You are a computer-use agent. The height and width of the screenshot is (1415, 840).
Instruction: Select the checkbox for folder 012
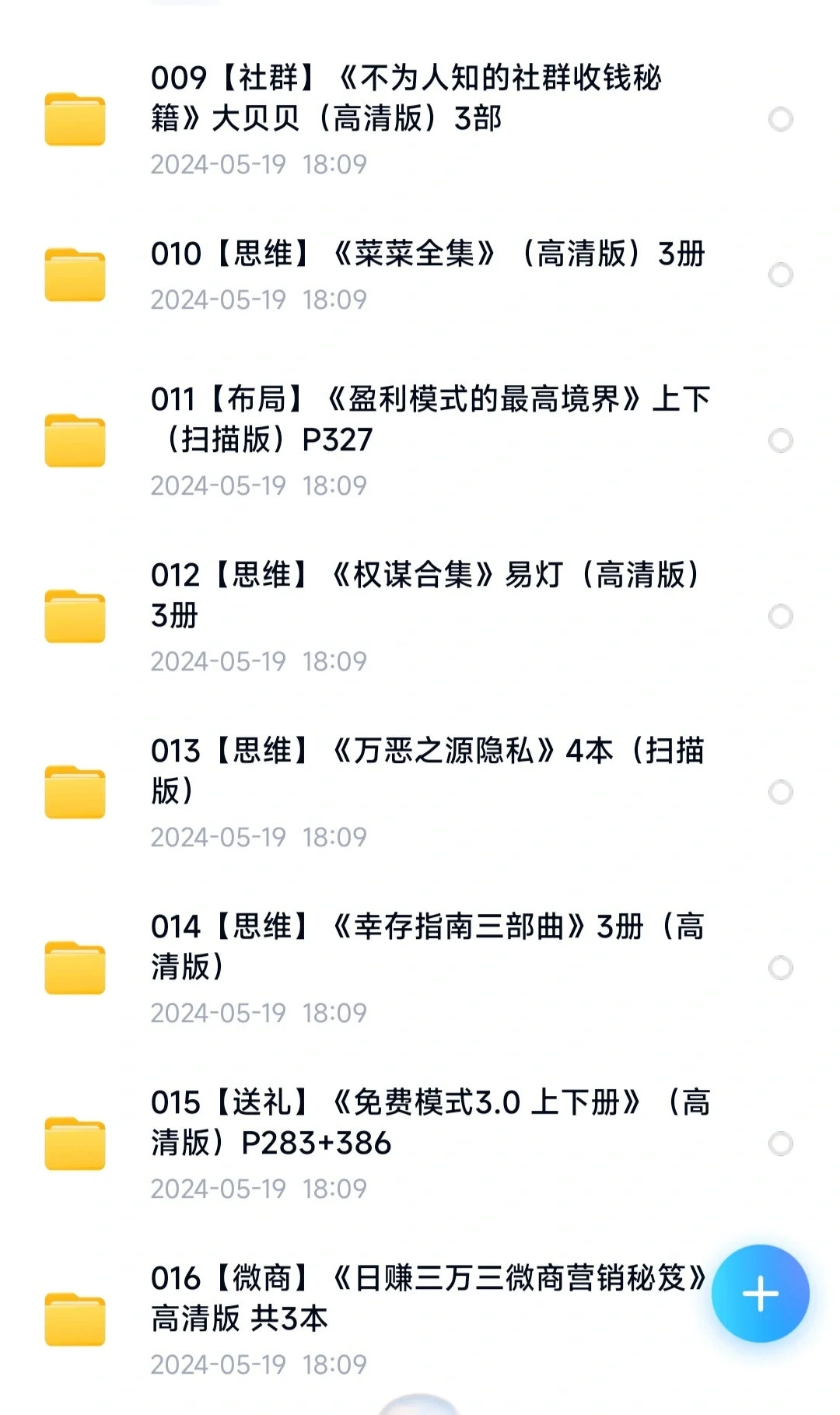780,616
